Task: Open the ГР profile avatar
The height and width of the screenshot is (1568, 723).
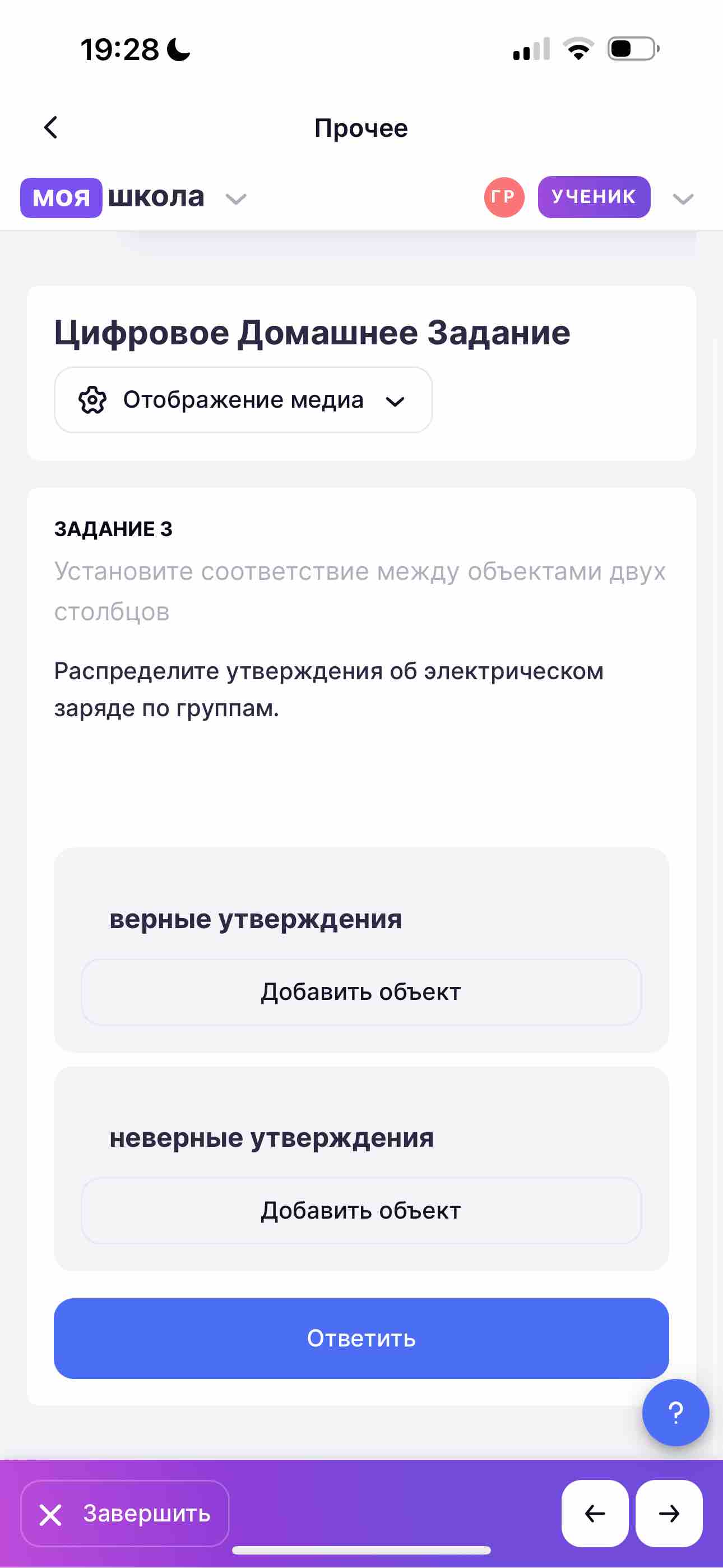Action: [504, 197]
